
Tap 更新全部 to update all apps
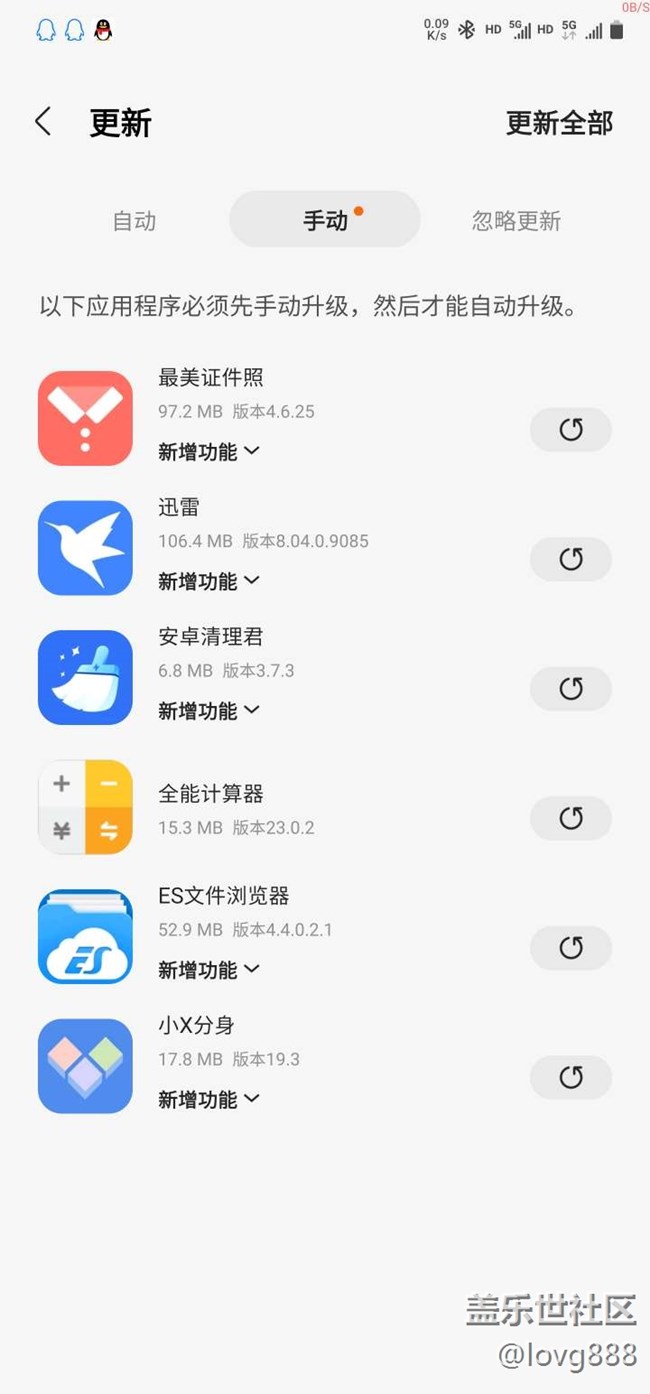pyautogui.click(x=559, y=123)
